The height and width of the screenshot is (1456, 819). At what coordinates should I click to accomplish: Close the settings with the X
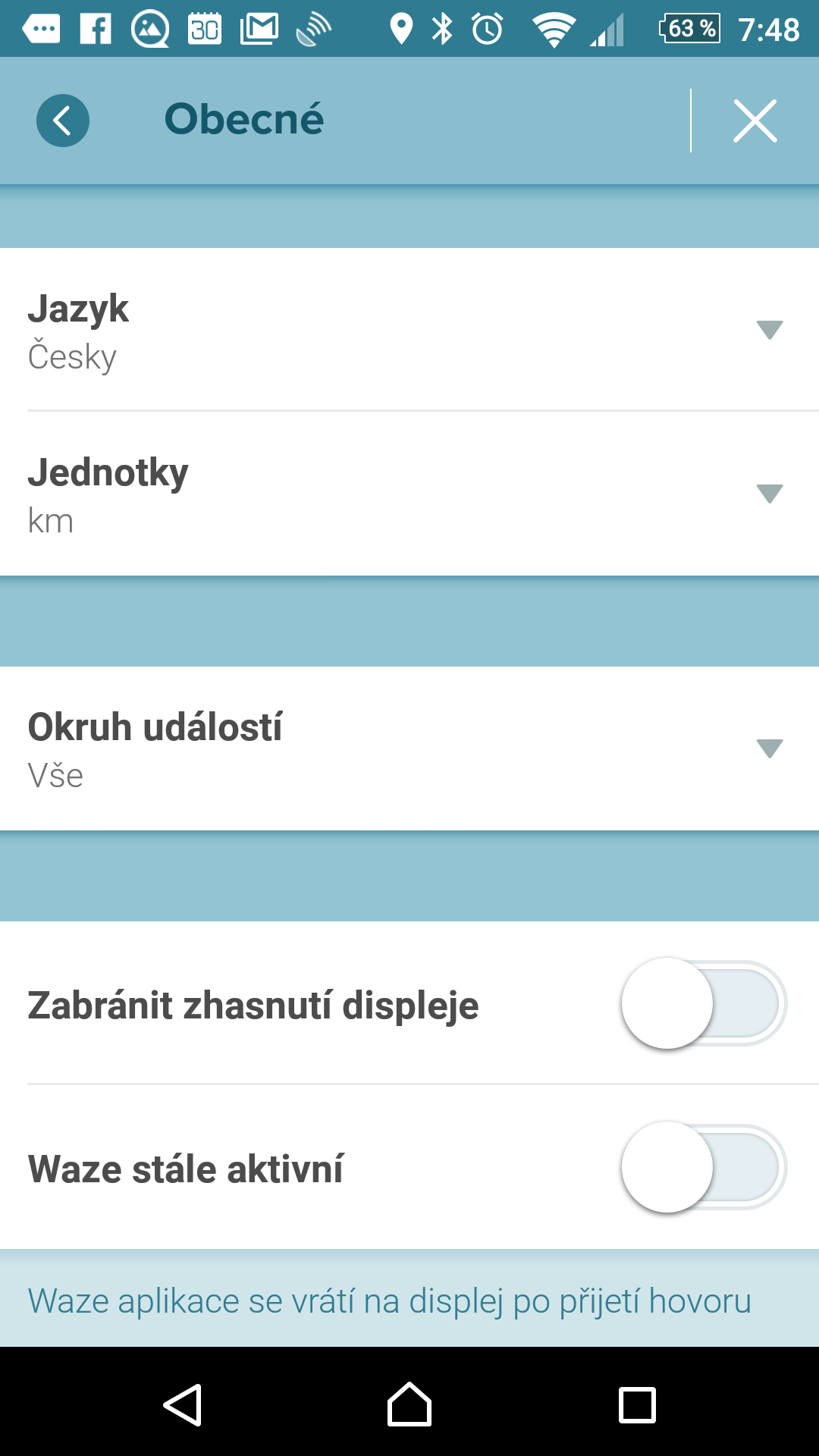click(755, 121)
